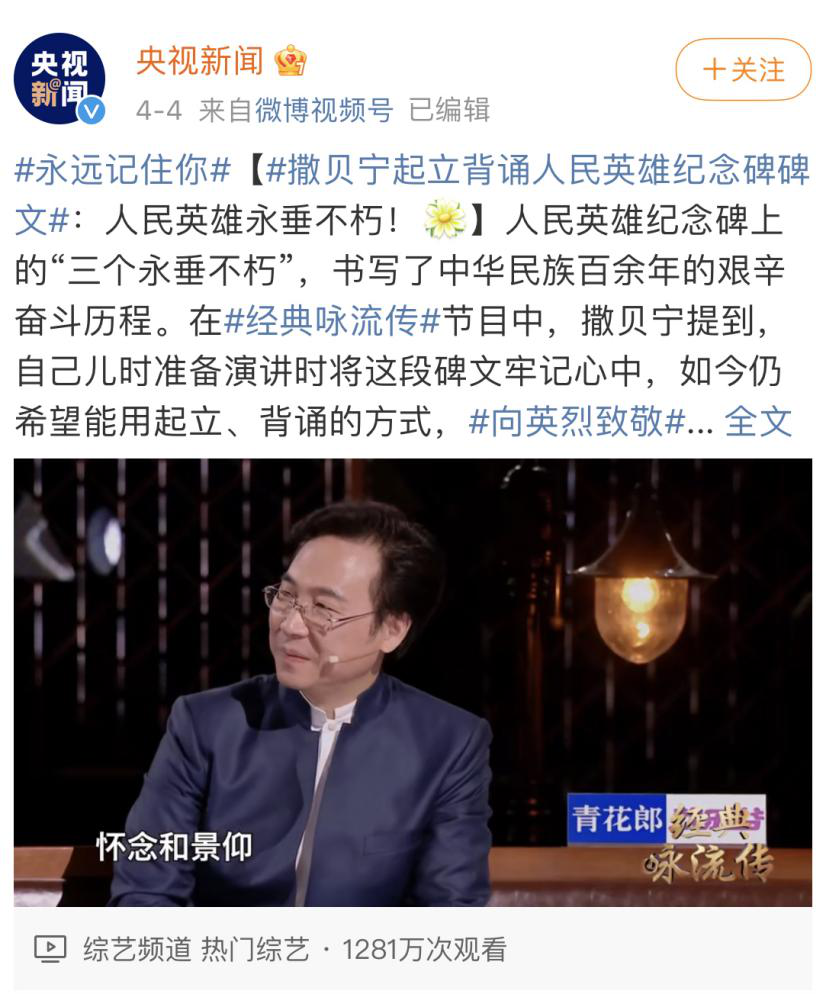Open the #向英烈致敬# hashtag

[576, 422]
